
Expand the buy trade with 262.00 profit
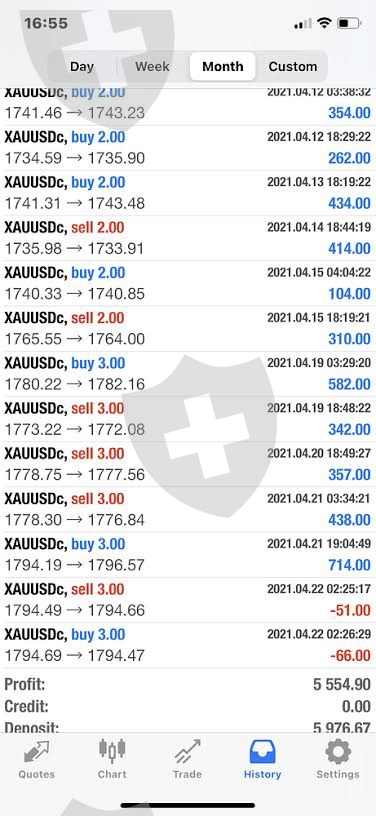point(188,147)
